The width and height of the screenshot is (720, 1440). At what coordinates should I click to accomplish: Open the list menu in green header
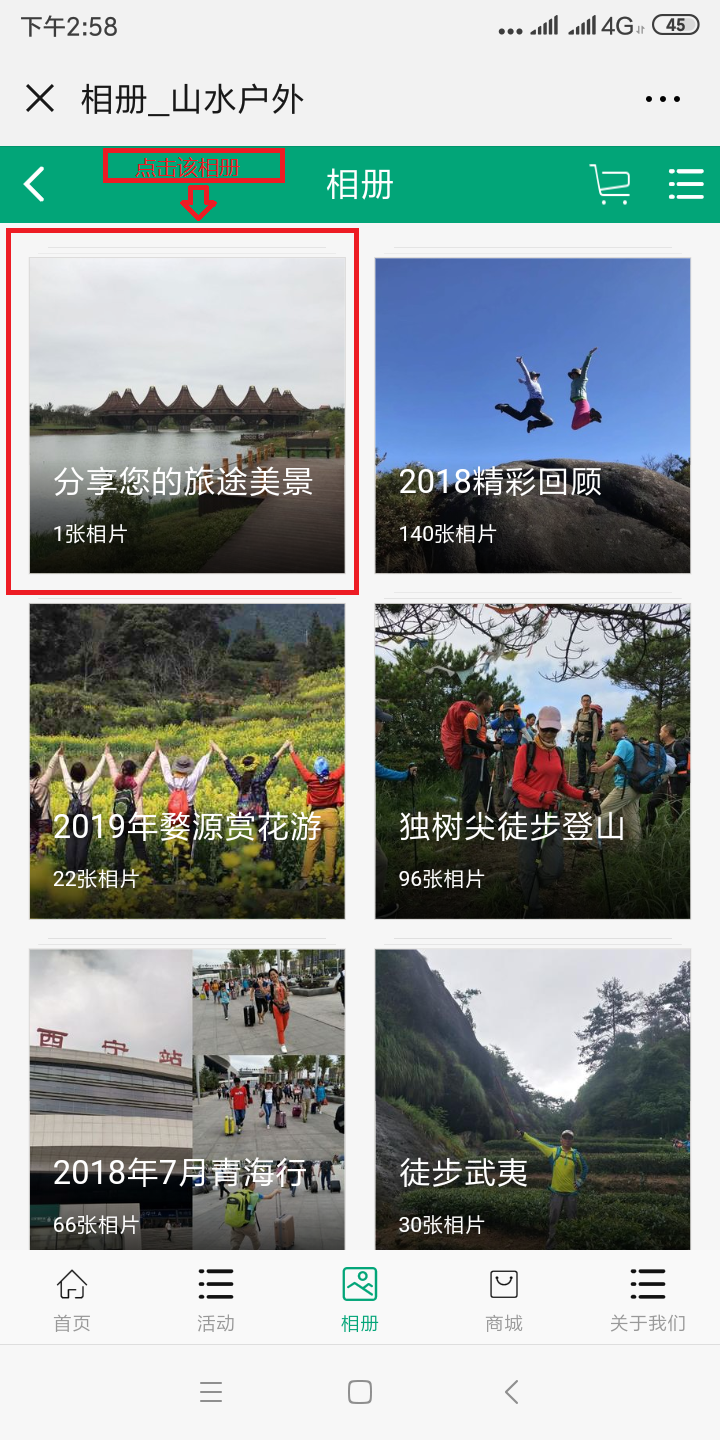pos(686,185)
